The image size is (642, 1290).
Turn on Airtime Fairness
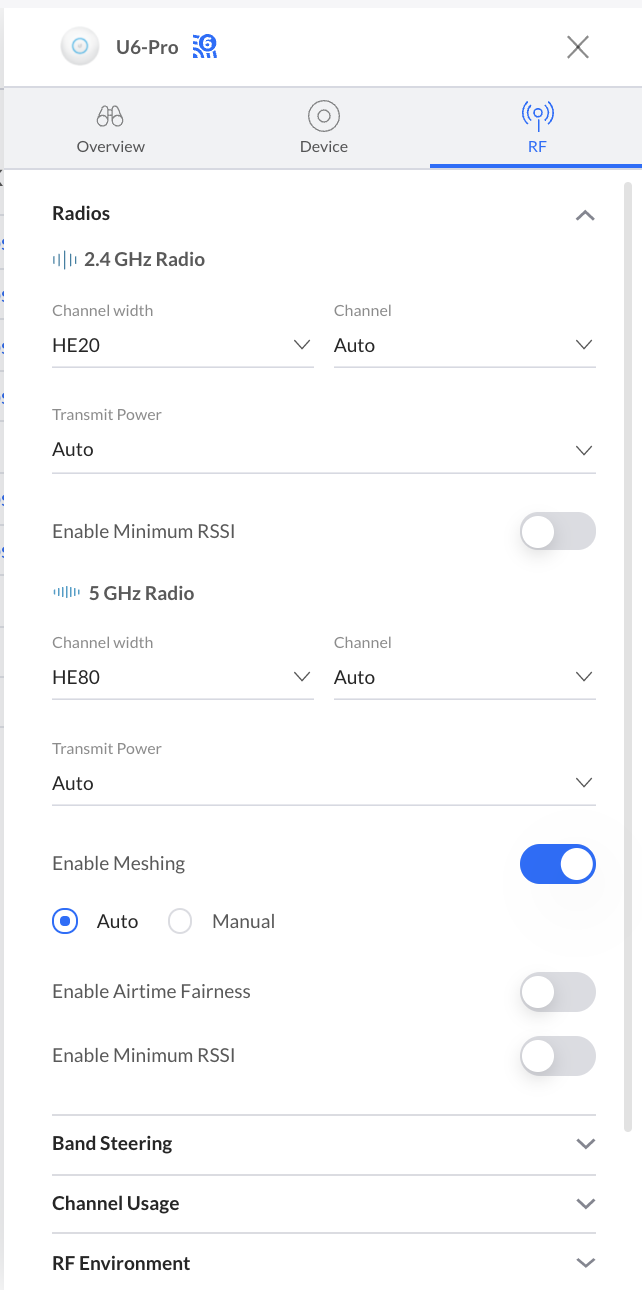coord(557,992)
